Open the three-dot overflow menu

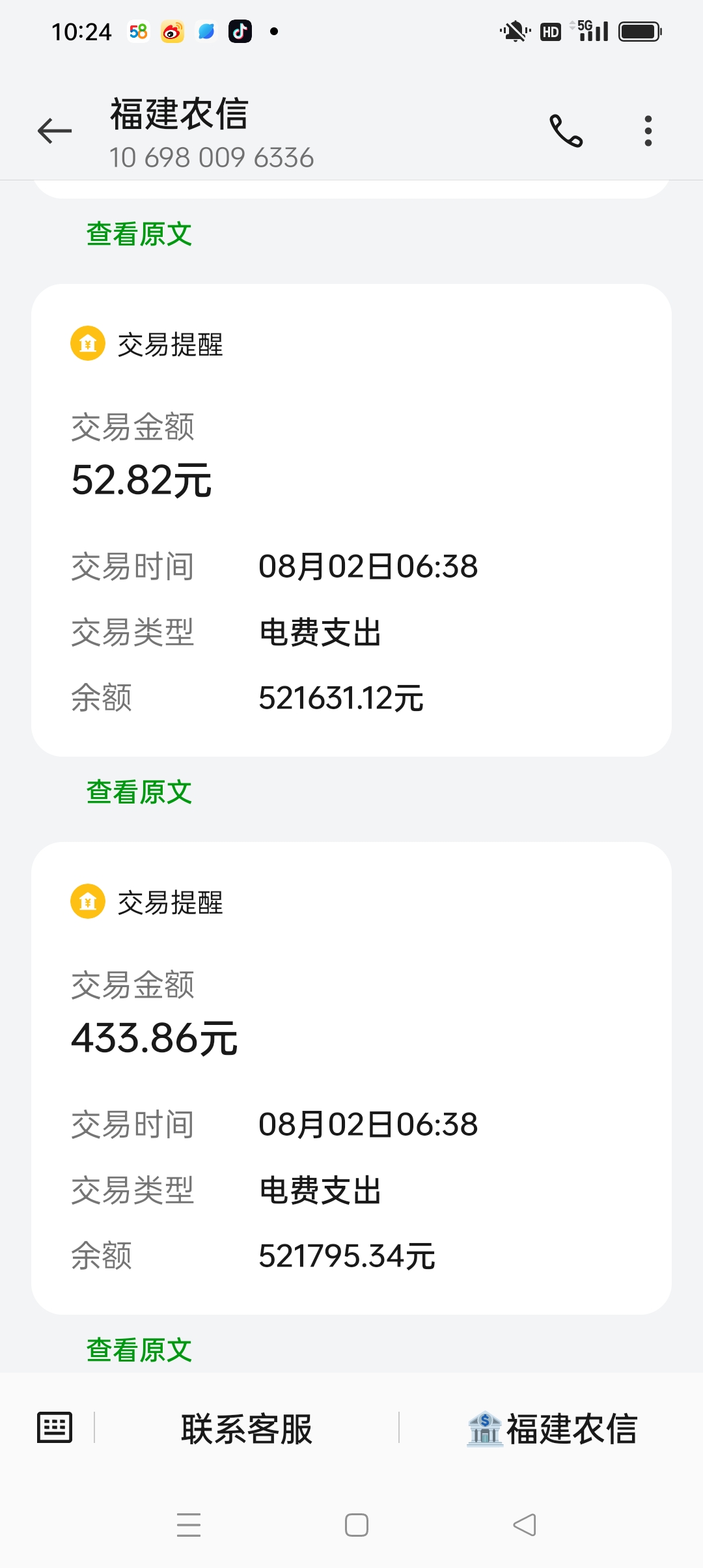tap(648, 131)
